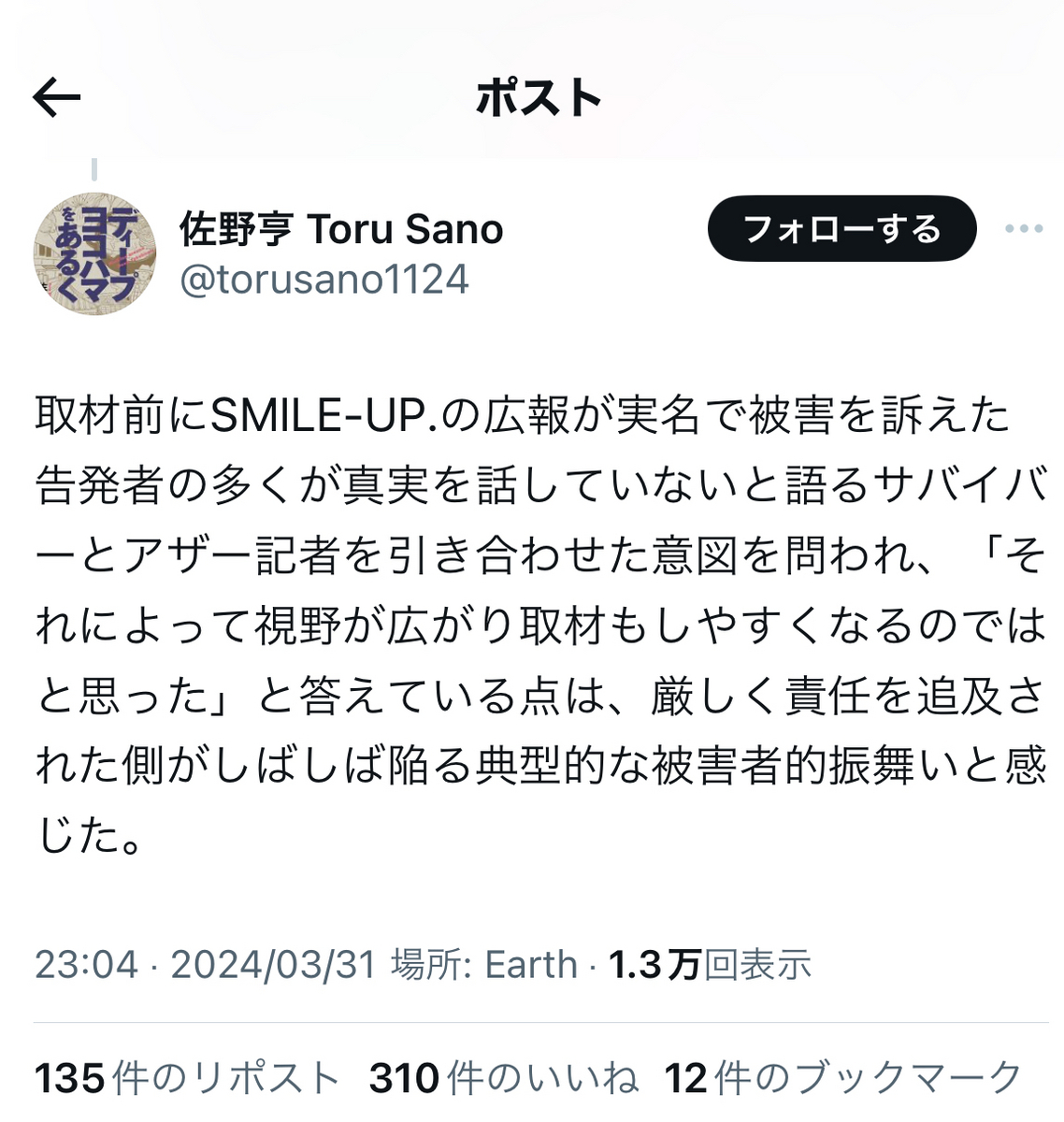View the 135 件のリポスト list
The height and width of the screenshot is (1122, 1064).
click(187, 1078)
